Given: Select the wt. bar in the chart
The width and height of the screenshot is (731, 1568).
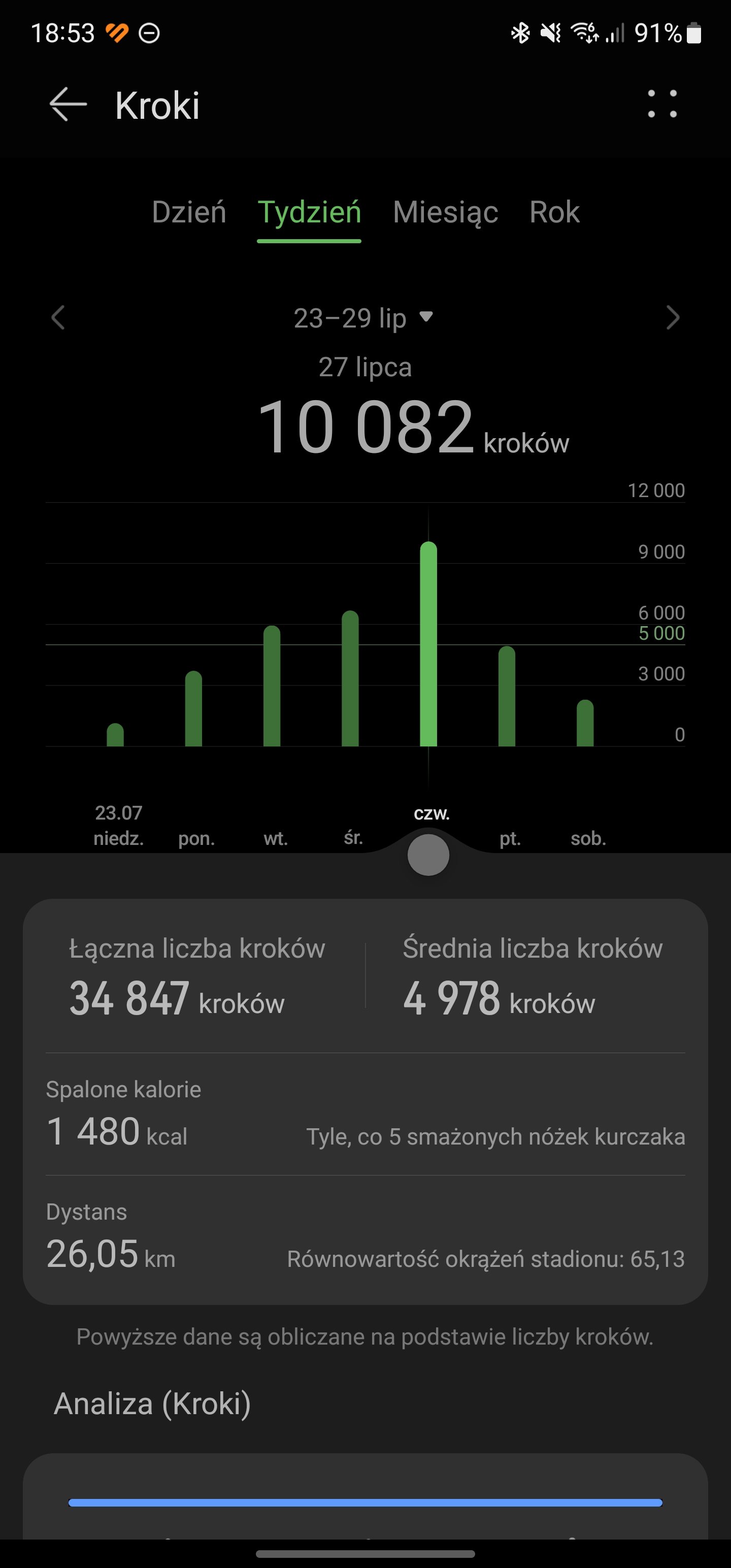Looking at the screenshot, I should coord(272,686).
